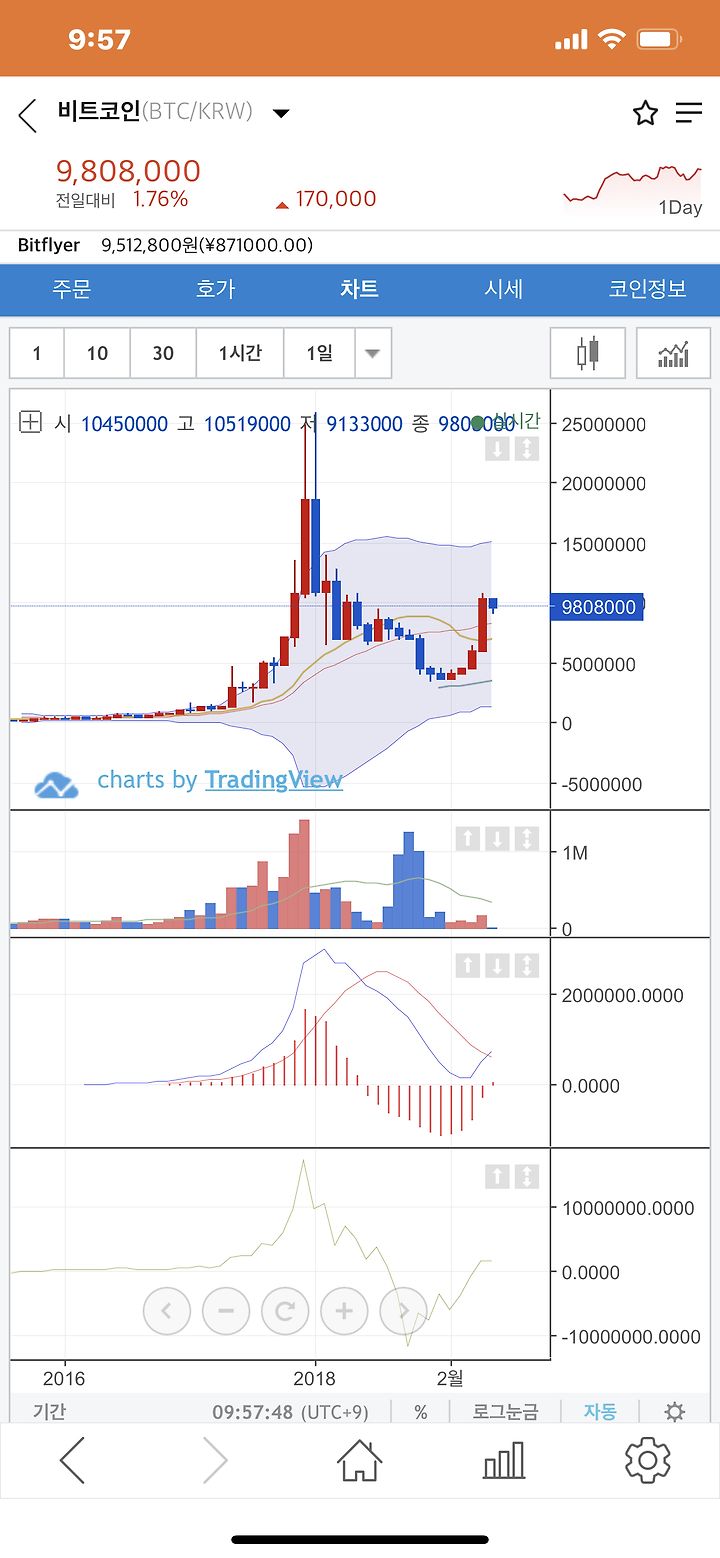Switch to the 시세 tab
Viewport: 720px width, 1558px height.
pyautogui.click(x=504, y=290)
